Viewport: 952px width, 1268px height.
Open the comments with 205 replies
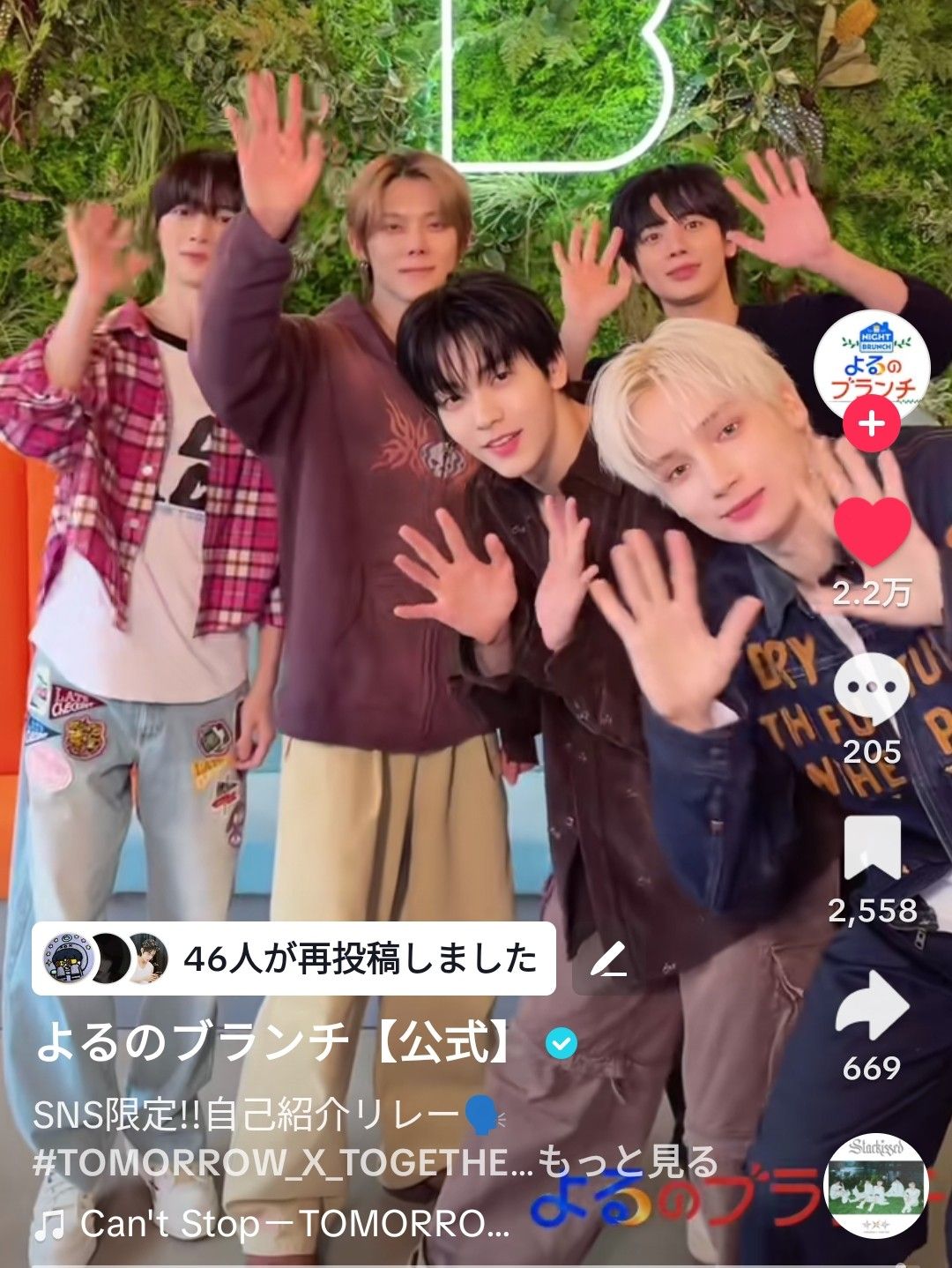871,689
